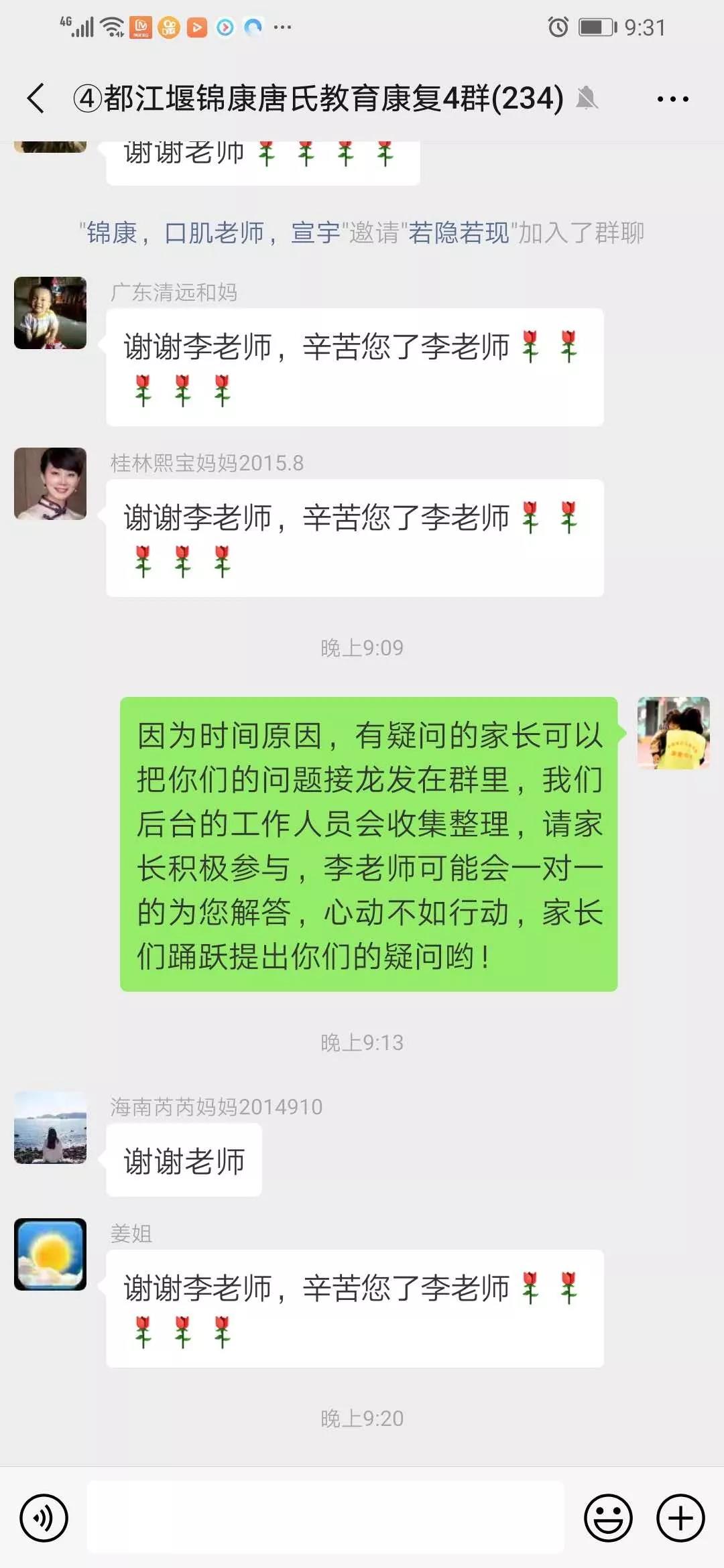Open the group chat overflow menu
The width and height of the screenshot is (724, 1568).
(x=672, y=99)
